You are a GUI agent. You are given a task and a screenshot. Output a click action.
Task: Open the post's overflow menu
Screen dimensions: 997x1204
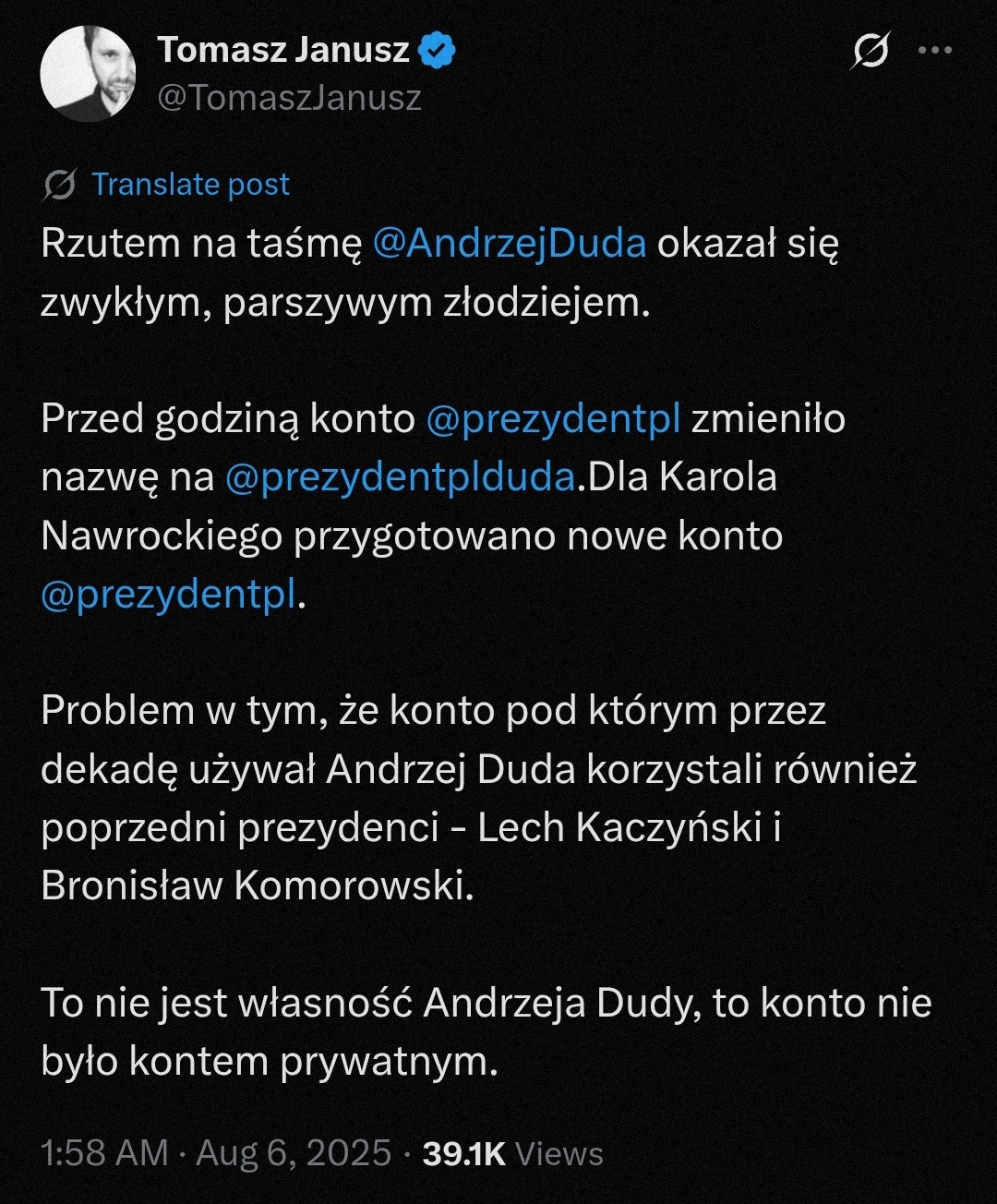click(934, 51)
